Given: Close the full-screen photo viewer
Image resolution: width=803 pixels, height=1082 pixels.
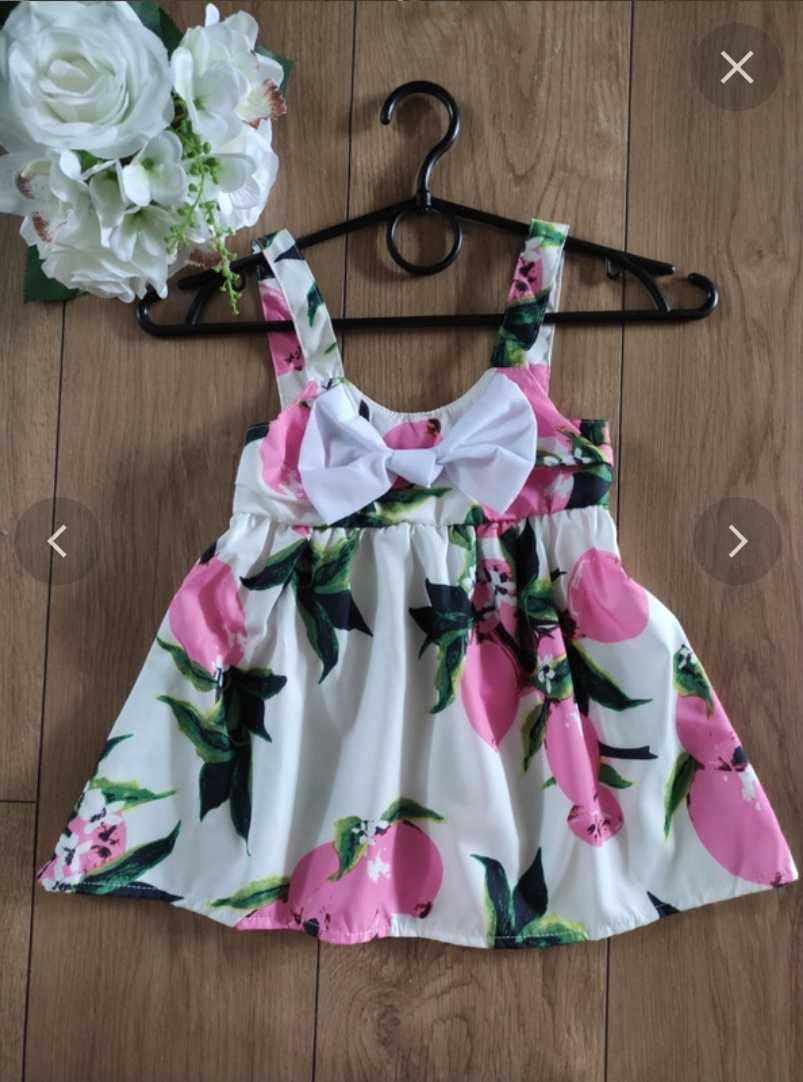Looking at the screenshot, I should point(737,67).
